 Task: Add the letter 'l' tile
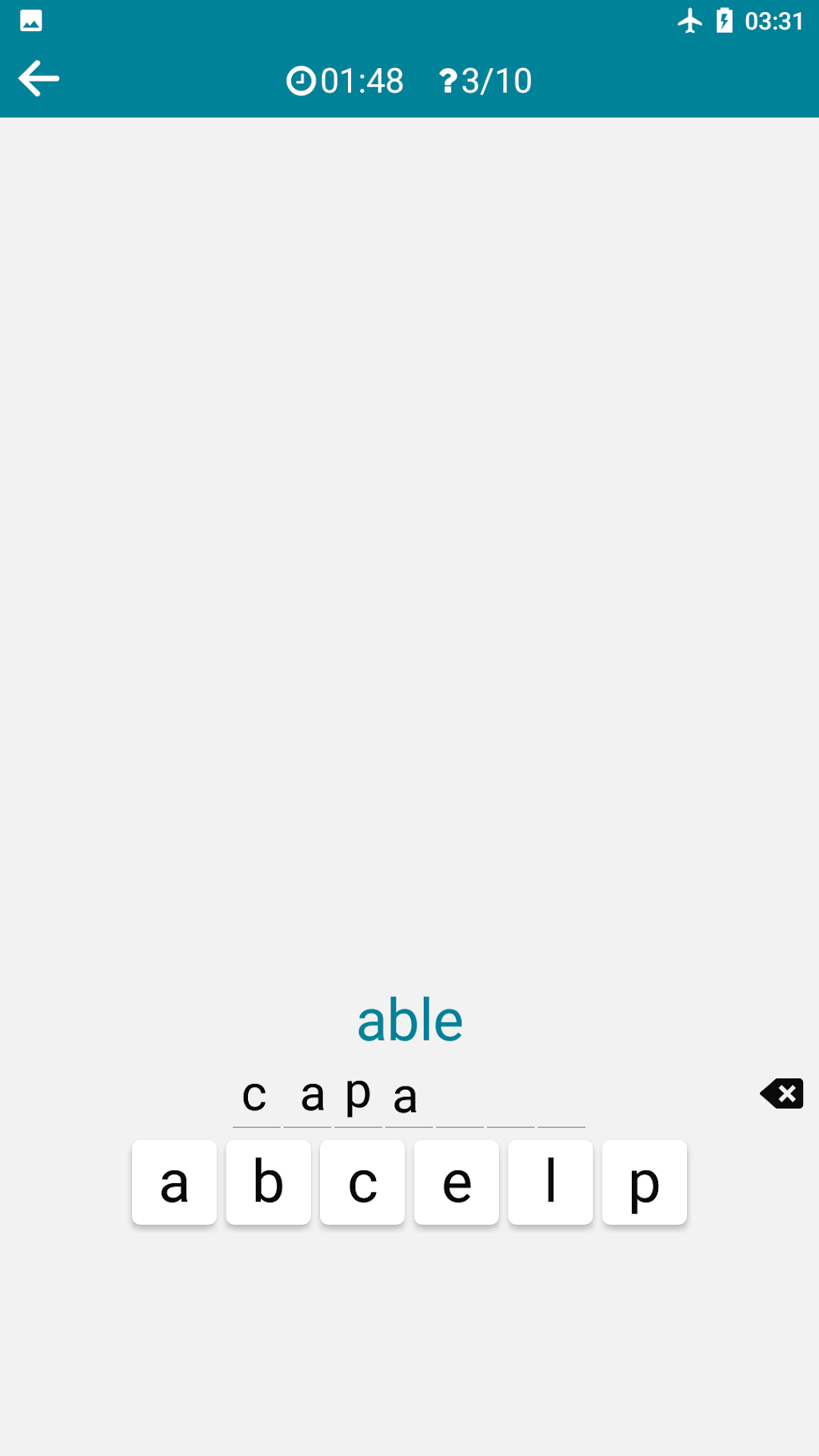[550, 1182]
